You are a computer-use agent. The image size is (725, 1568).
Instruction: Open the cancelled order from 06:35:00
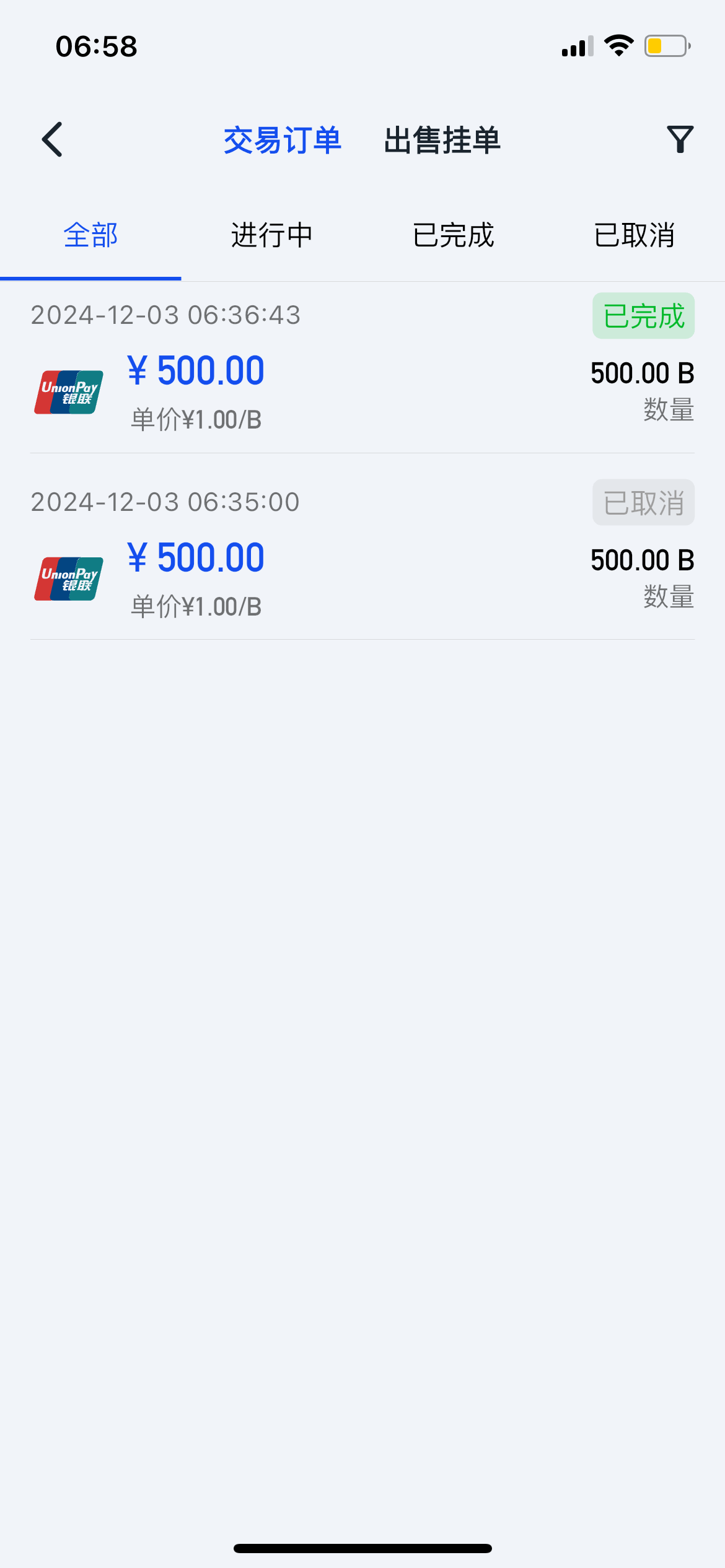pos(362,547)
